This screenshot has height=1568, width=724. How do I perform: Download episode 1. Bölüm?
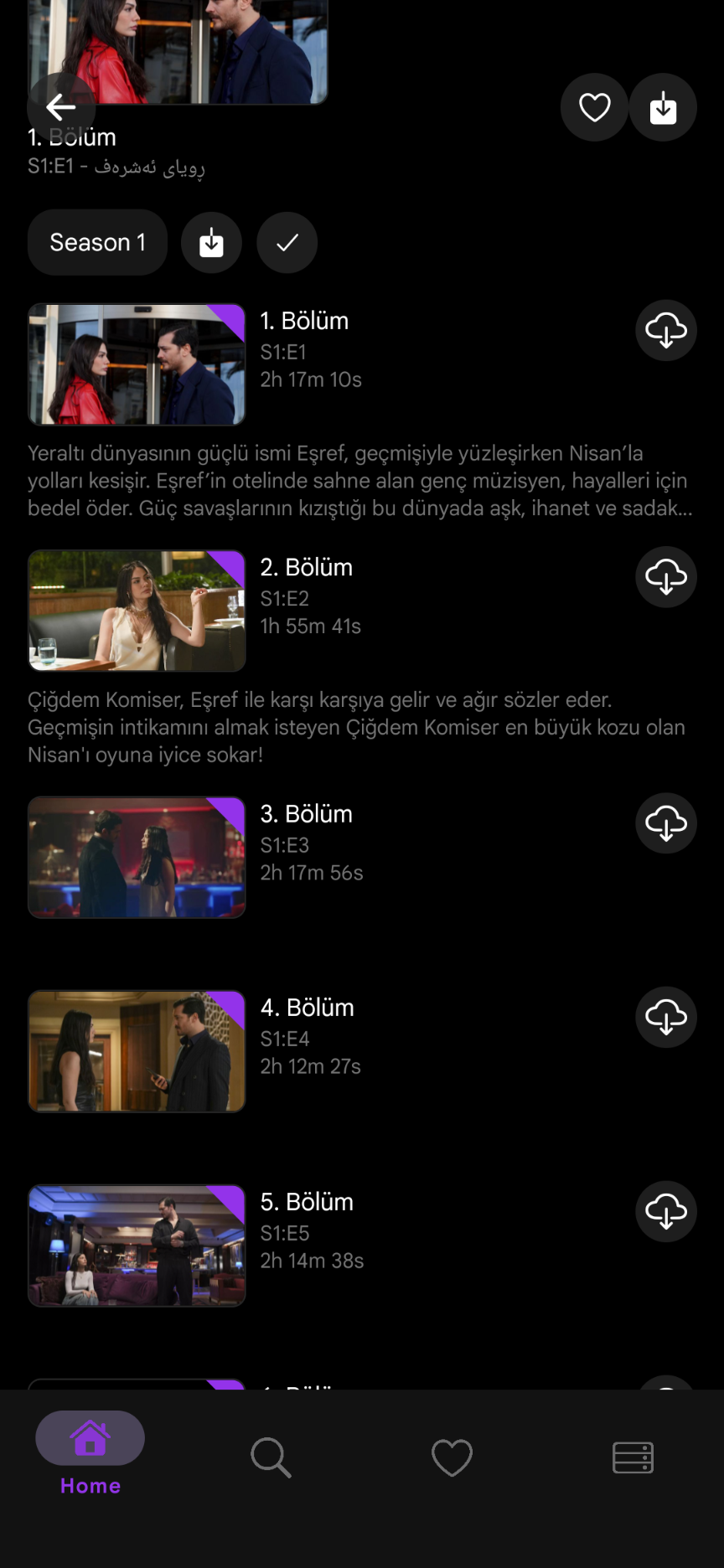point(666,331)
